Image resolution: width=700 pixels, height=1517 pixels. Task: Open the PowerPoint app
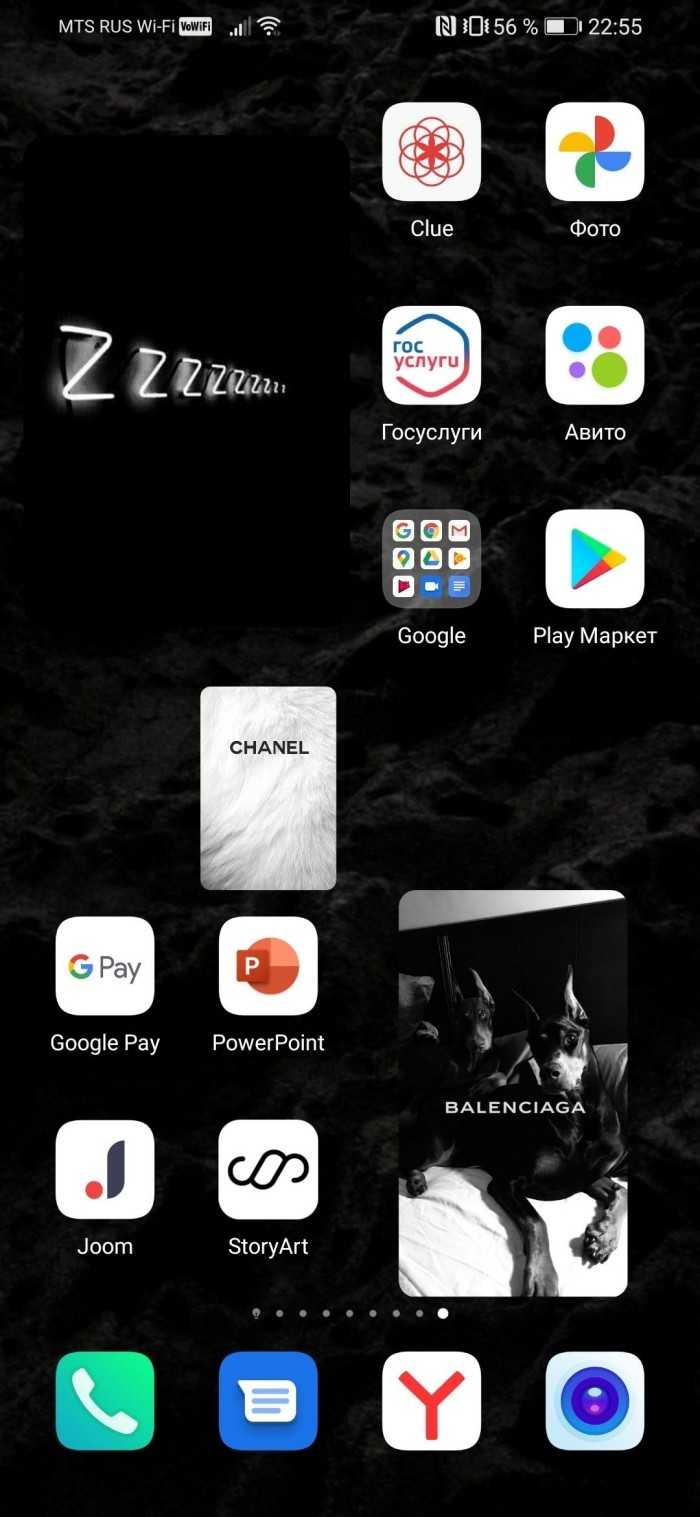click(268, 966)
